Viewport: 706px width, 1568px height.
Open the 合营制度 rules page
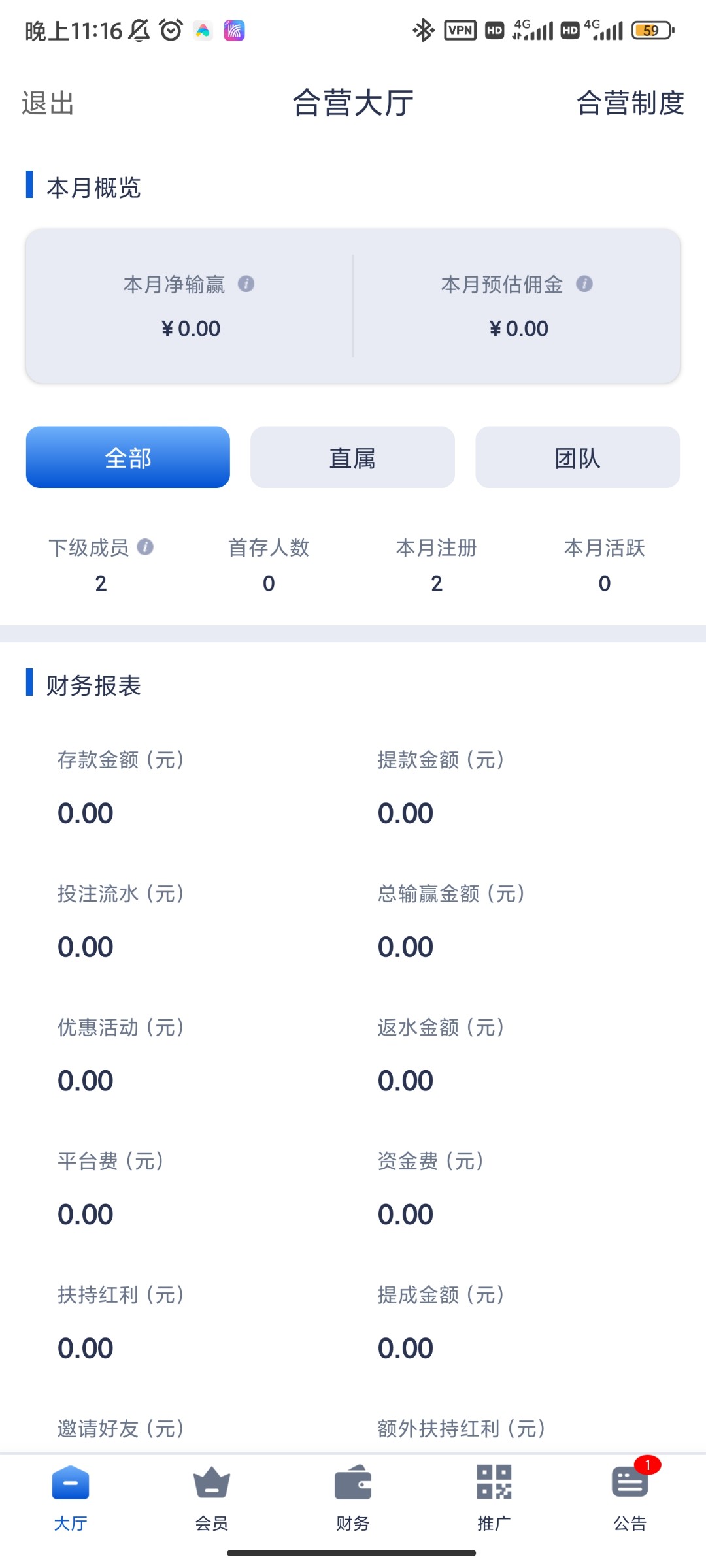[630, 103]
